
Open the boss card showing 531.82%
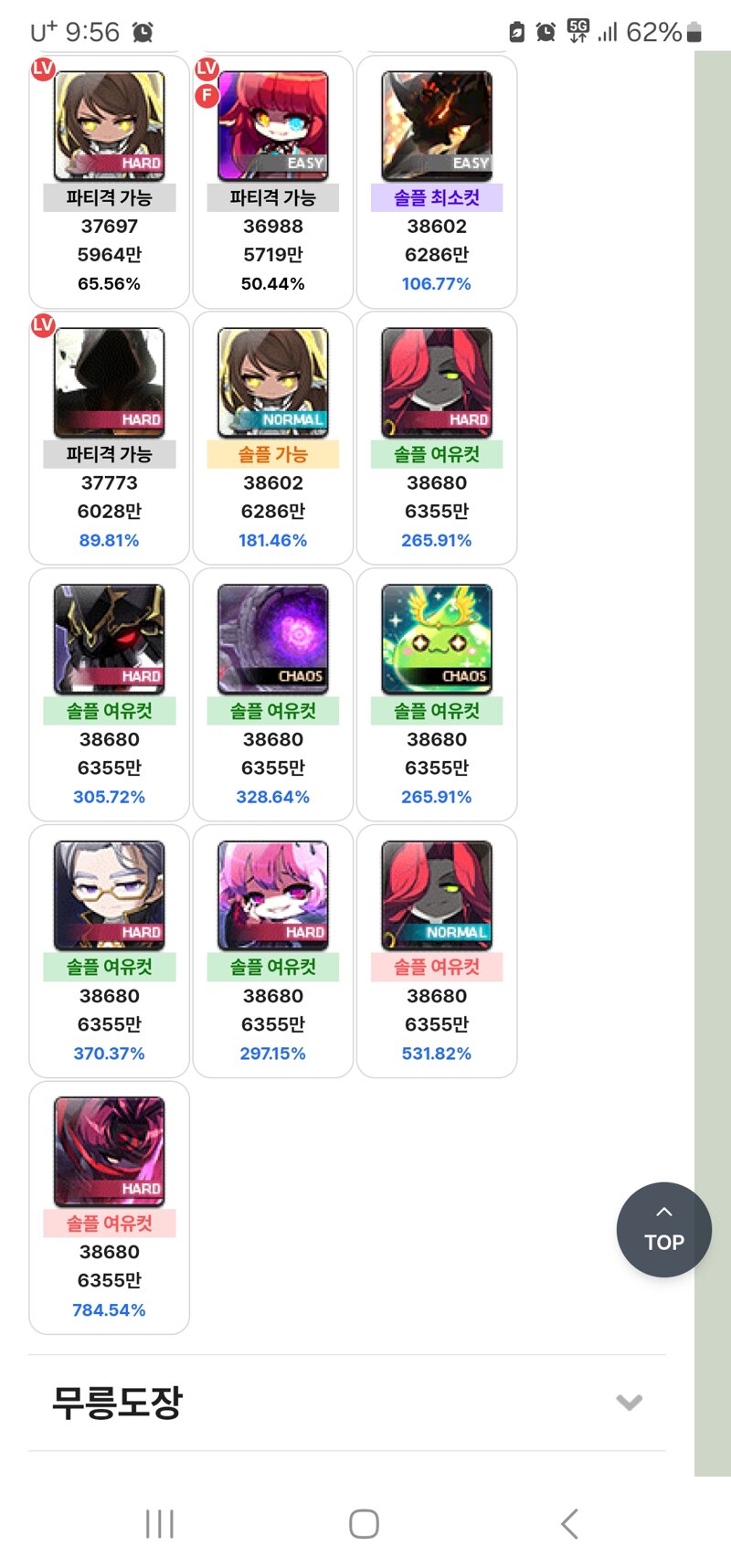point(437,950)
